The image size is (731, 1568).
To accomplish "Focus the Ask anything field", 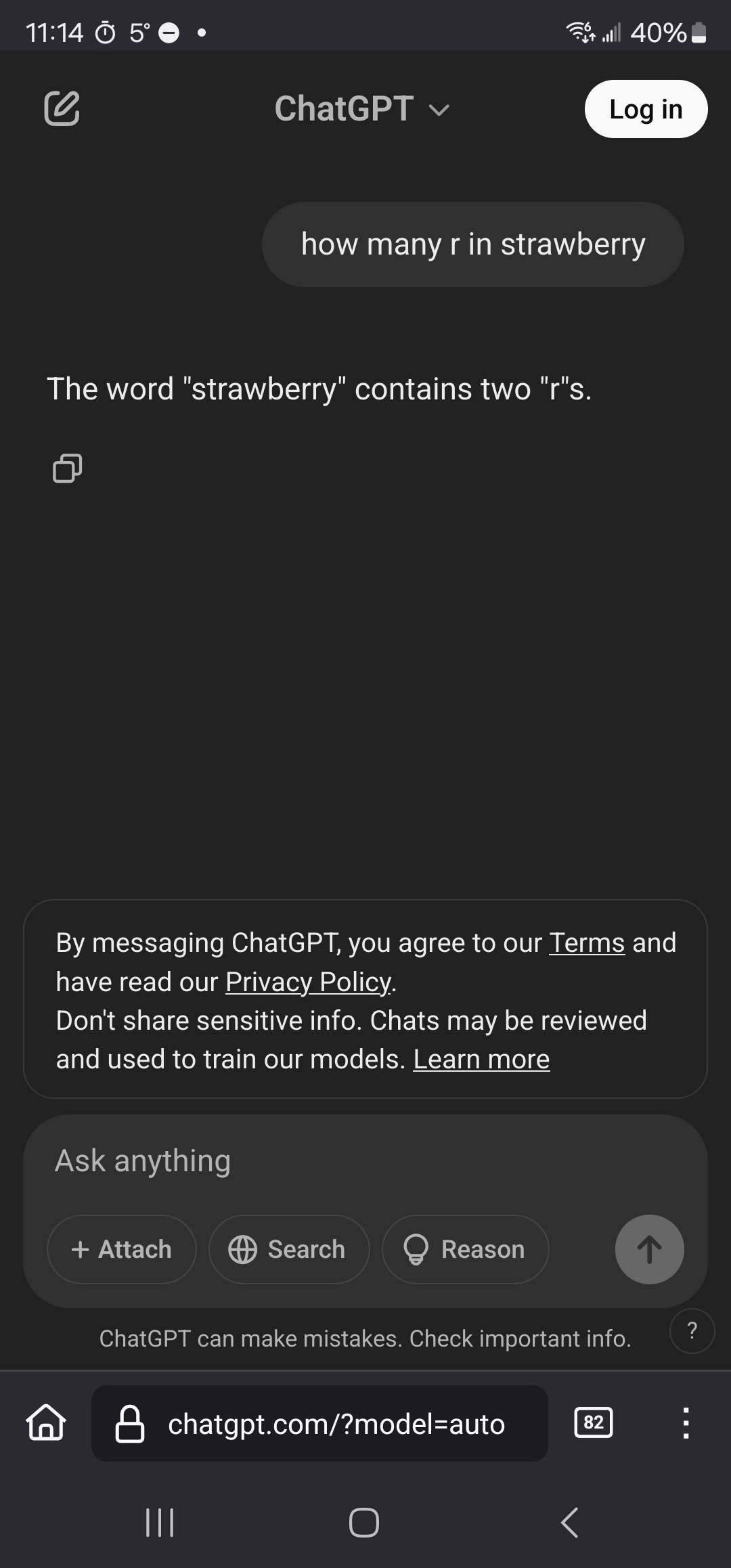I will 365,1160.
